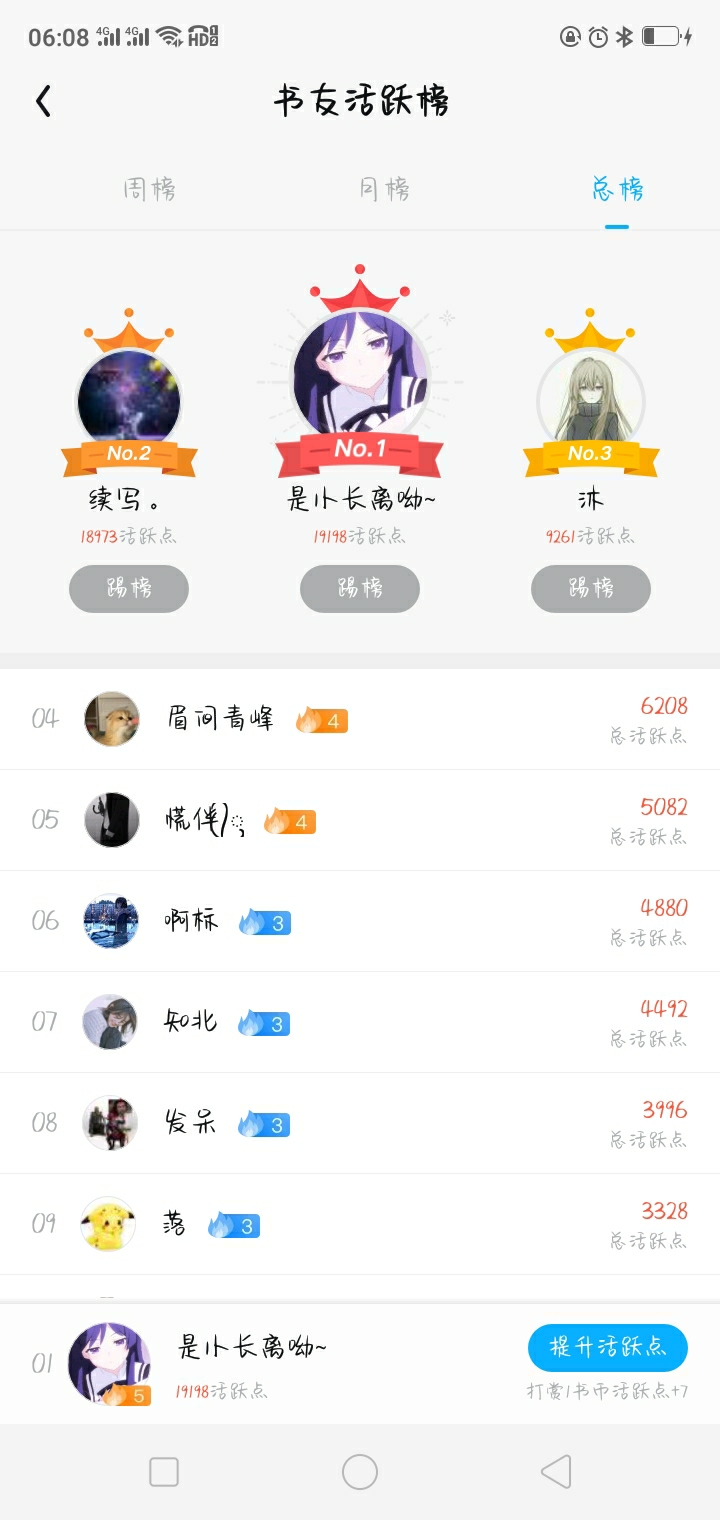Open No.2 avatar of 续写。

[129, 400]
